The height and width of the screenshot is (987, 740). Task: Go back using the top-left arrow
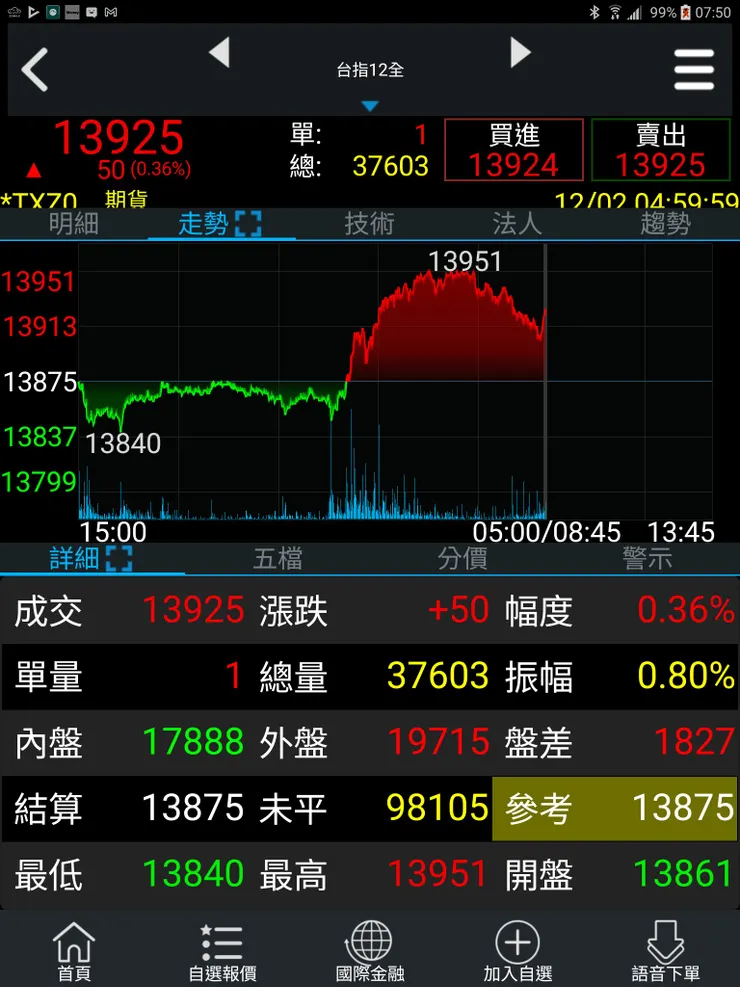(35, 70)
